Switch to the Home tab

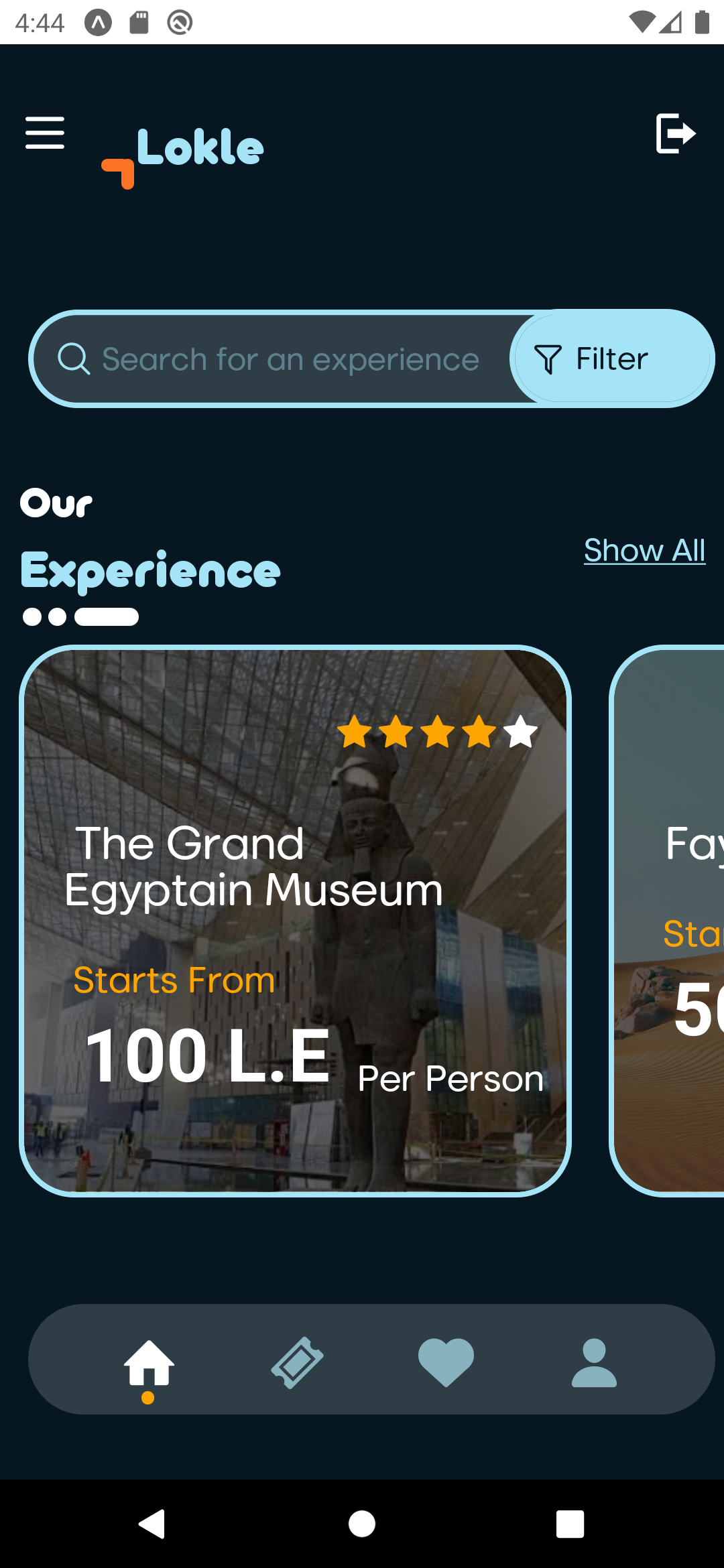tap(149, 1363)
